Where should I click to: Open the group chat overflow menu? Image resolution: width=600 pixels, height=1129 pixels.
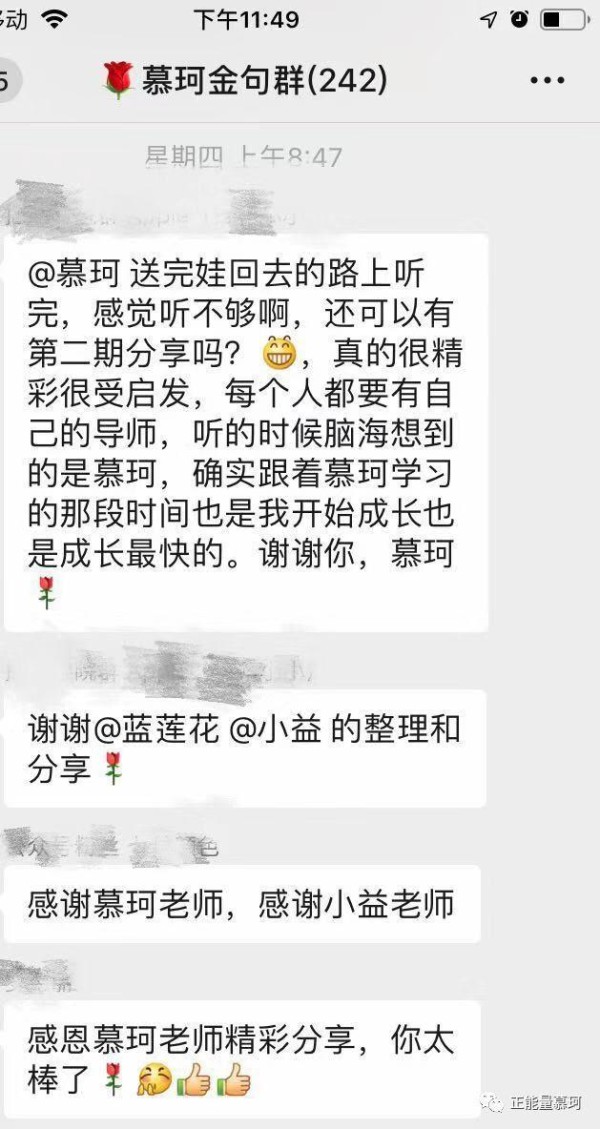pos(547,80)
